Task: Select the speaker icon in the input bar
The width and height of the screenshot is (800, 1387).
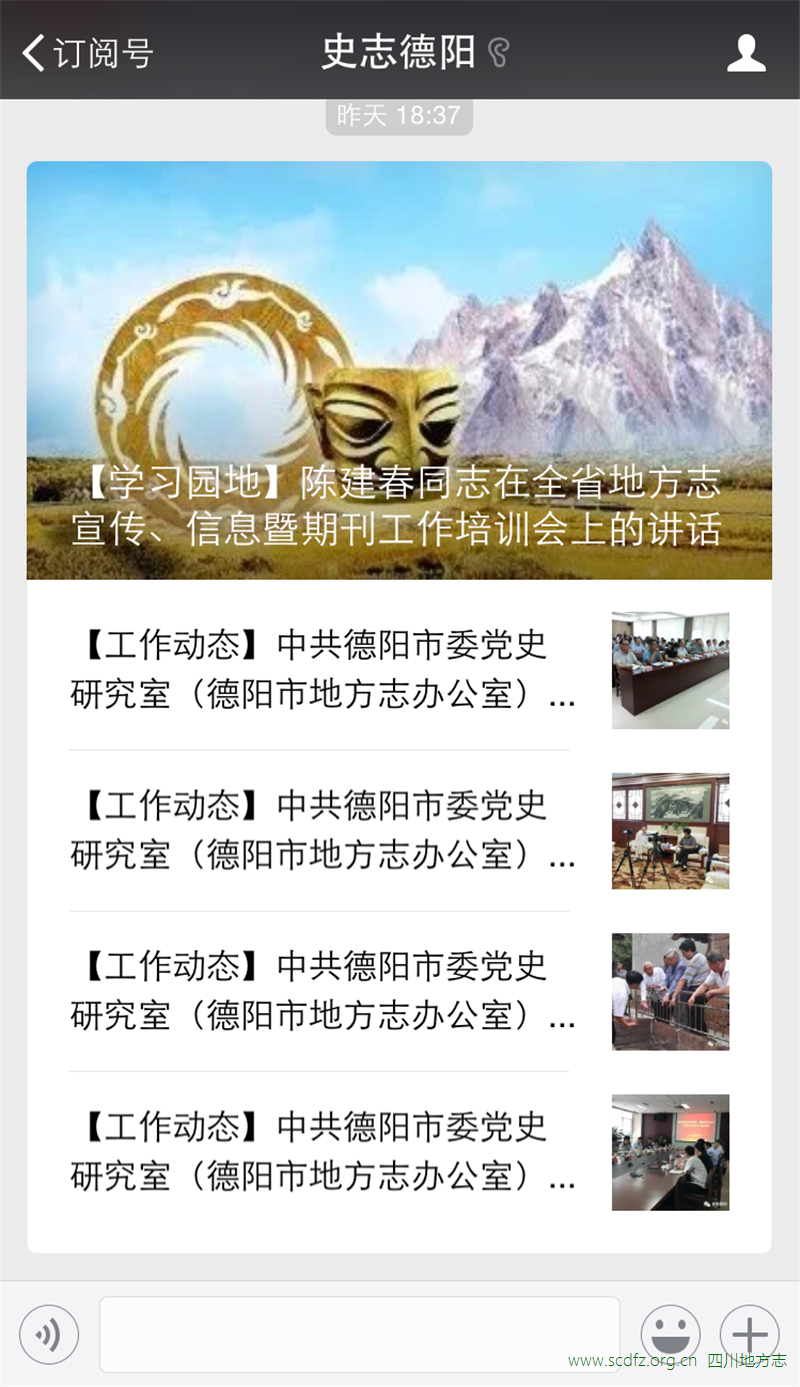Action: tap(49, 1334)
